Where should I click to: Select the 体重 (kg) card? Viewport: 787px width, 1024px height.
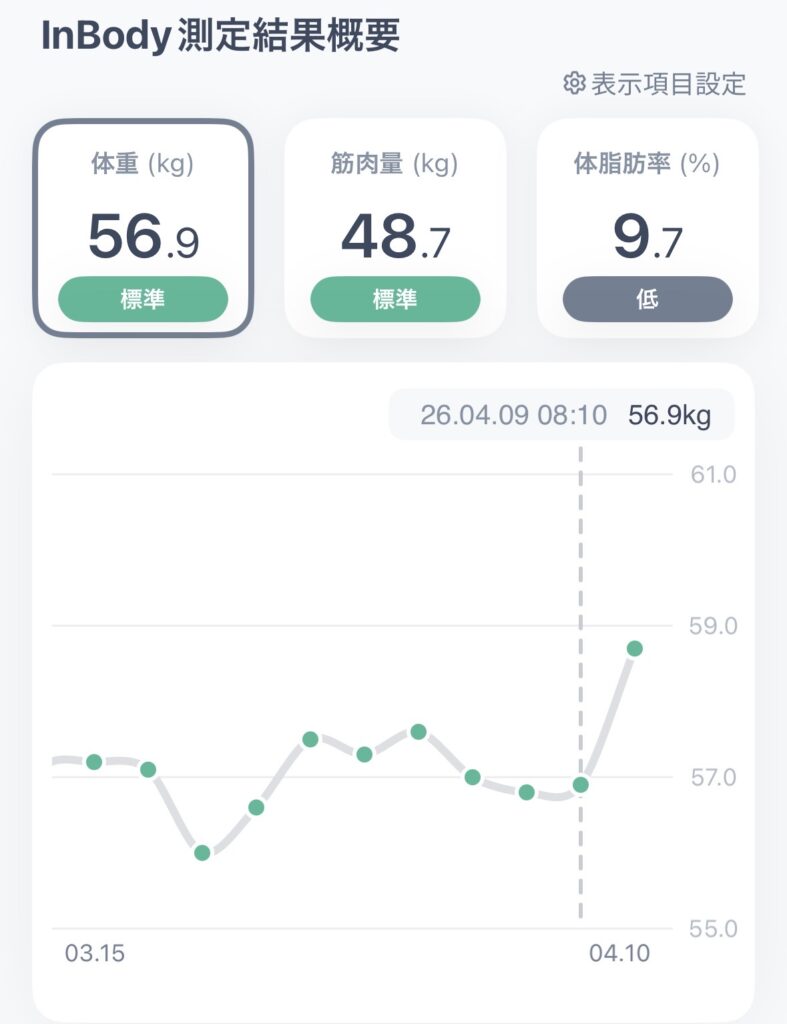pyautogui.click(x=143, y=227)
